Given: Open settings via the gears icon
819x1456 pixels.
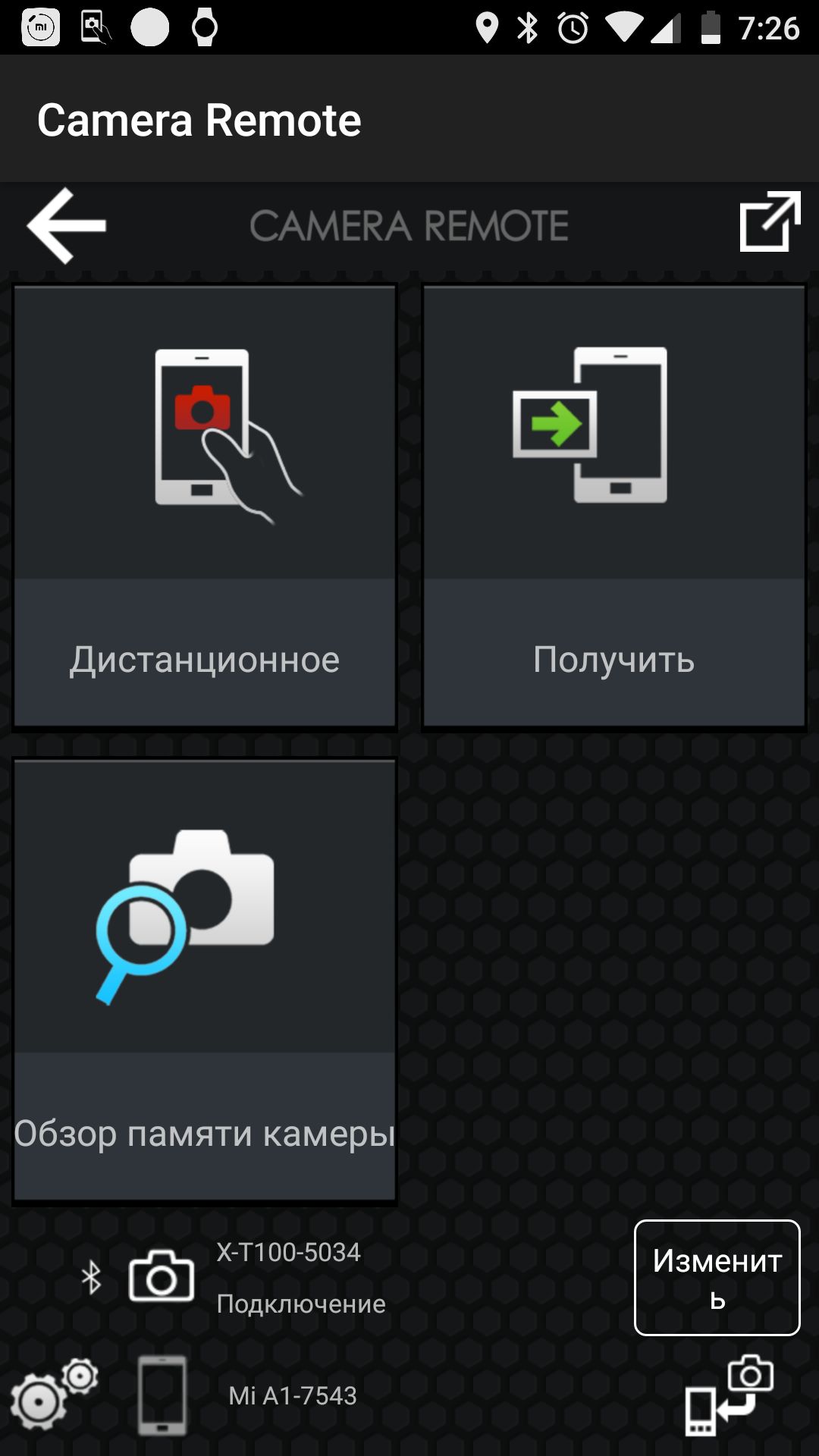Looking at the screenshot, I should tap(54, 1394).
